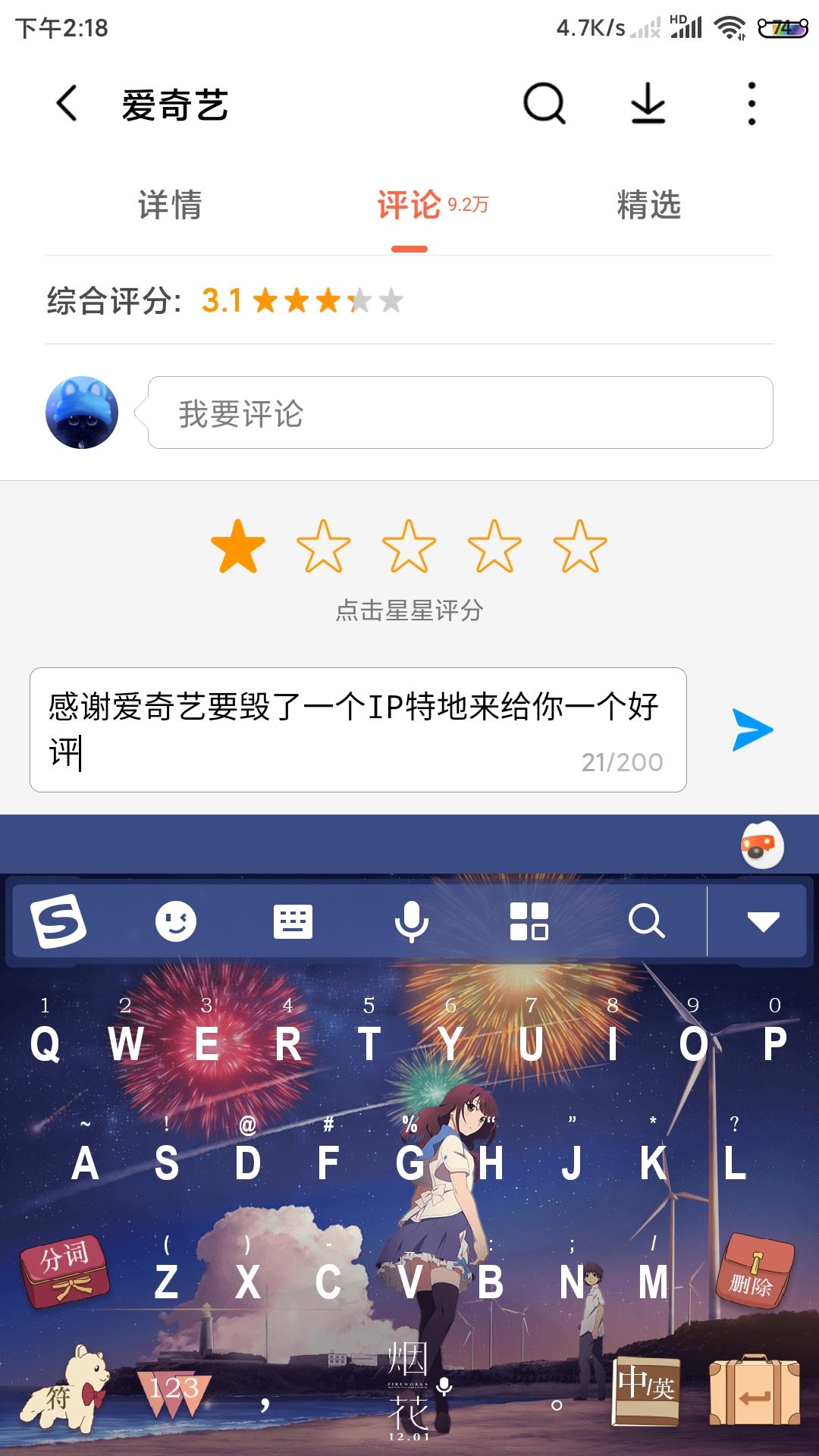
Task: Tap the download icon next to search
Action: pyautogui.click(x=648, y=105)
